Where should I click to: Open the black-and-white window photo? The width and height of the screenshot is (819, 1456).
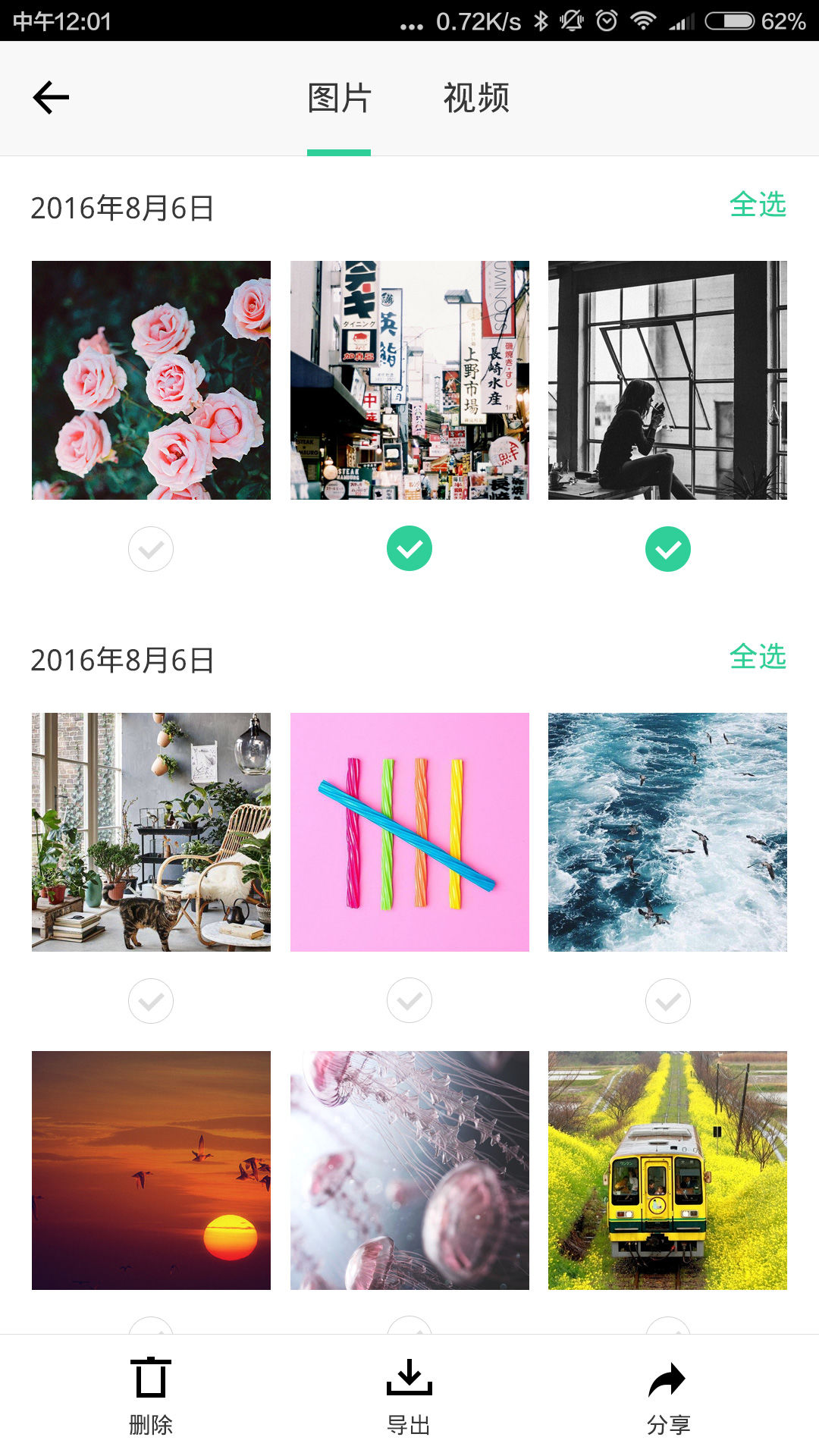click(667, 380)
